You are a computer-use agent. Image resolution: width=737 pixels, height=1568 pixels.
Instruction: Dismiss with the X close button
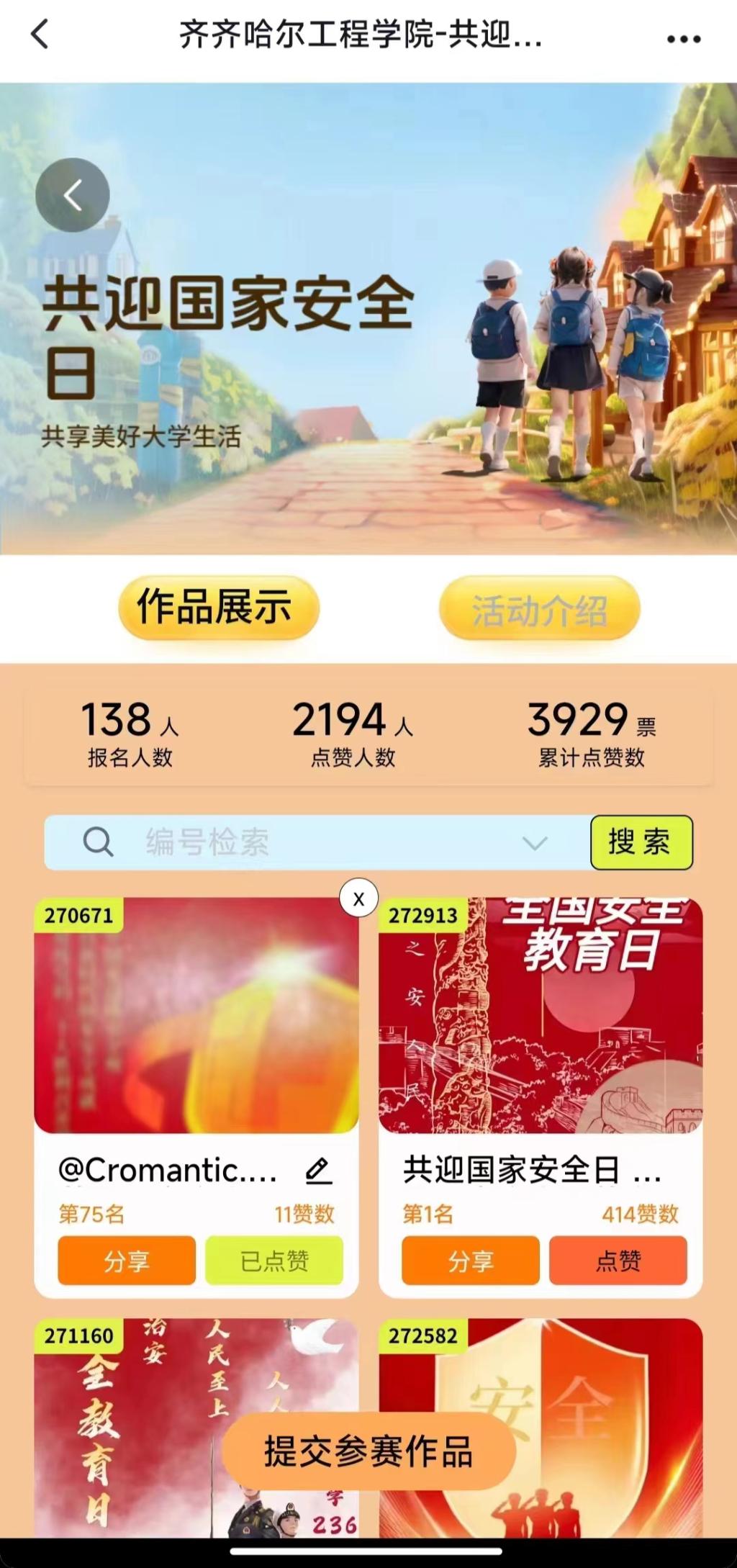358,898
